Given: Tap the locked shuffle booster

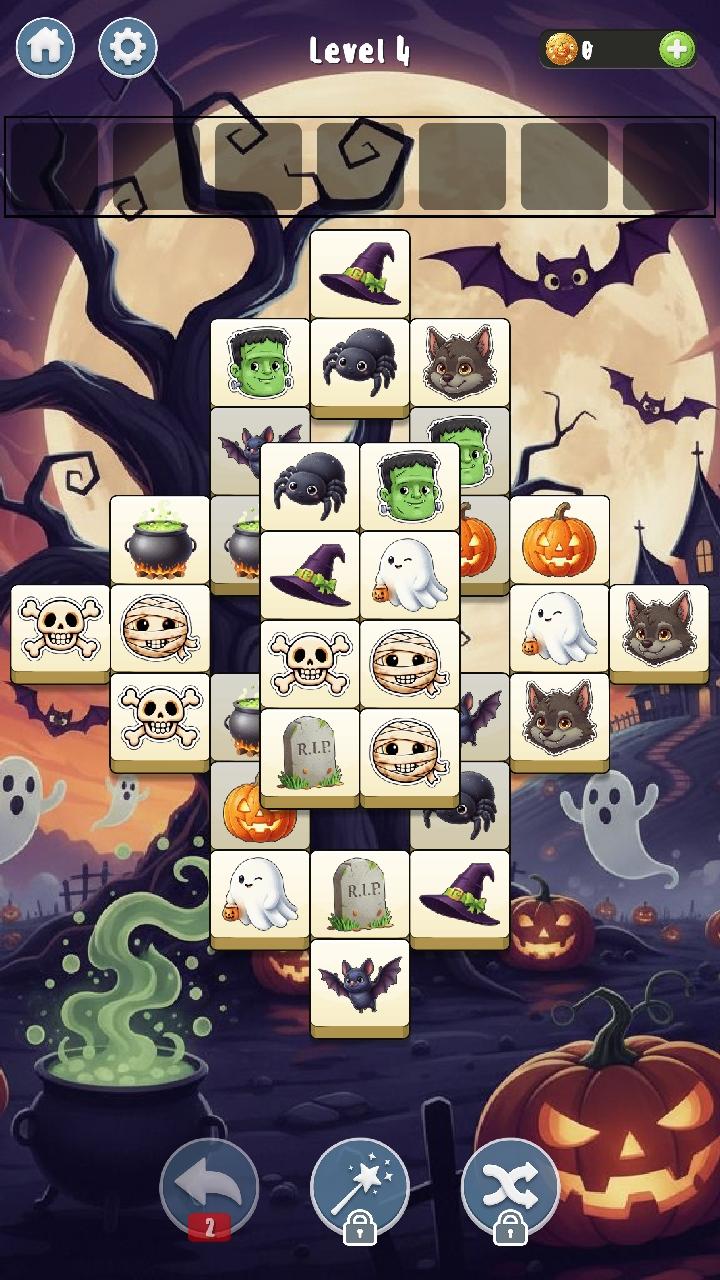Looking at the screenshot, I should pyautogui.click(x=510, y=1189).
